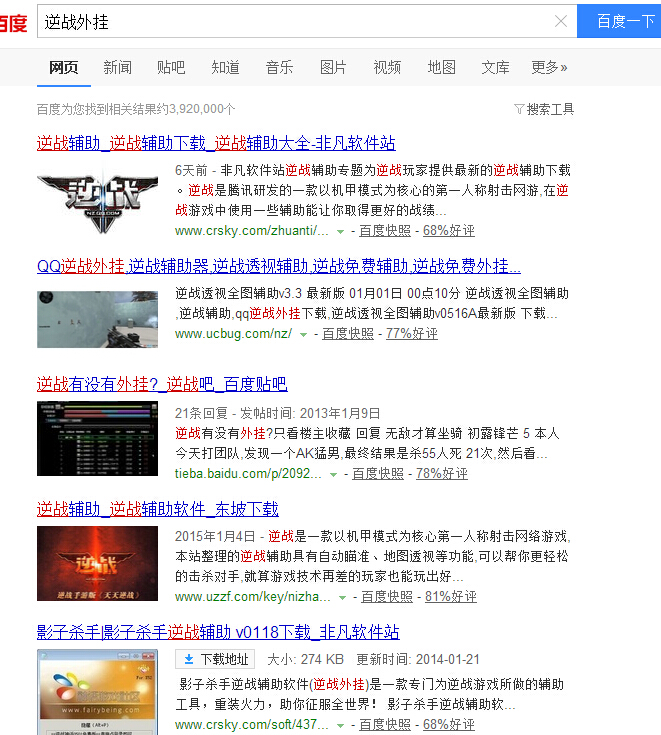Switch to the 图片 tab

[333, 67]
